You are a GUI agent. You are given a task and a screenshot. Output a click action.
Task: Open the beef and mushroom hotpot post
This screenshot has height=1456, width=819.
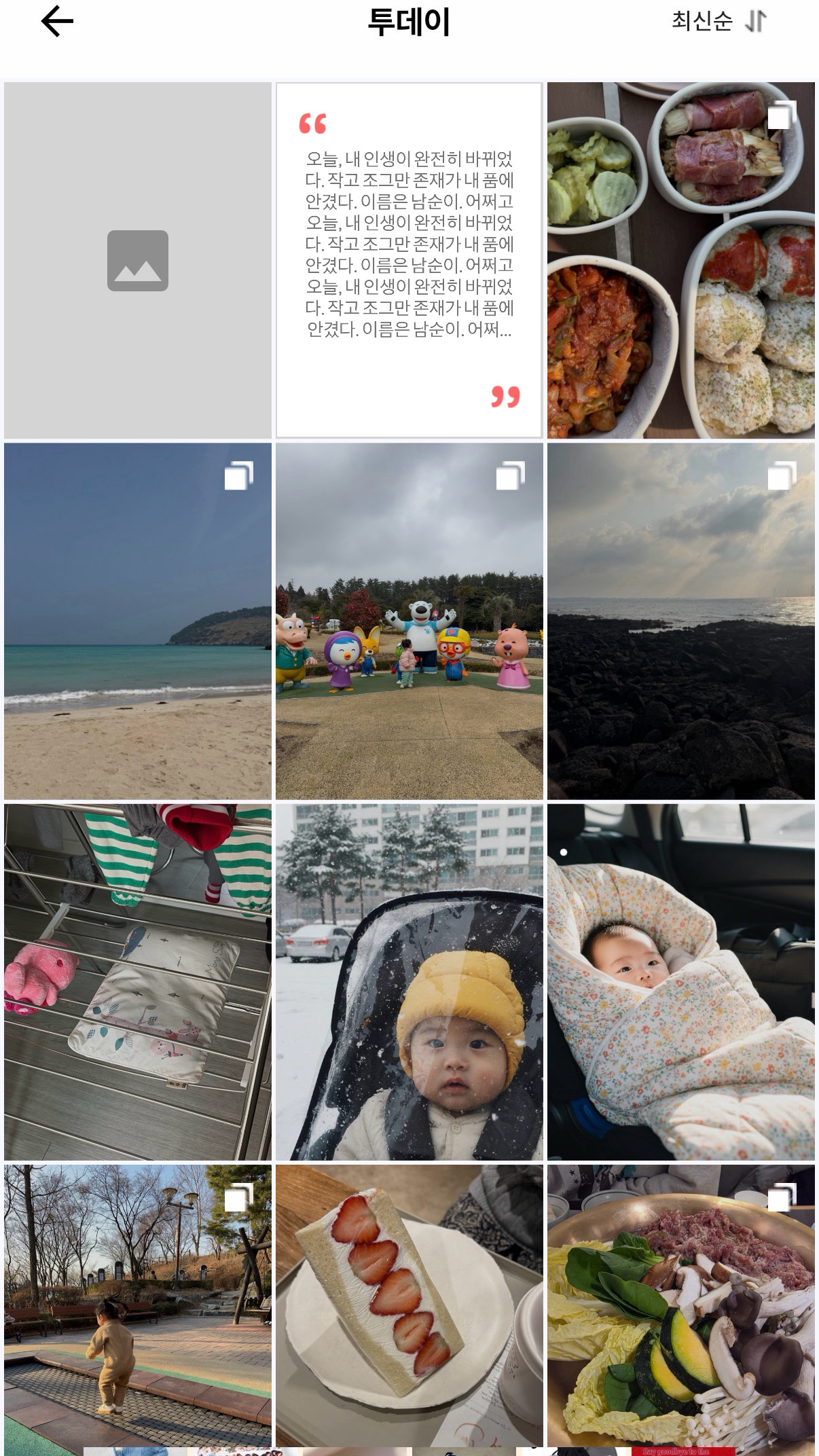[680, 1307]
